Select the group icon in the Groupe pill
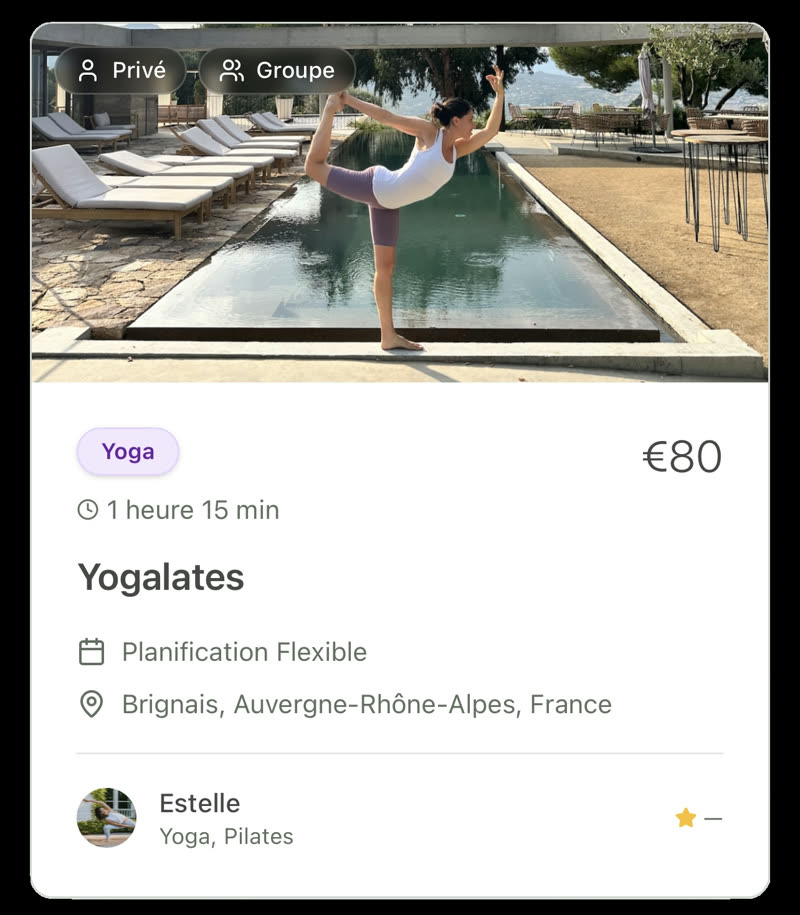Viewport: 800px width, 915px height. click(231, 70)
